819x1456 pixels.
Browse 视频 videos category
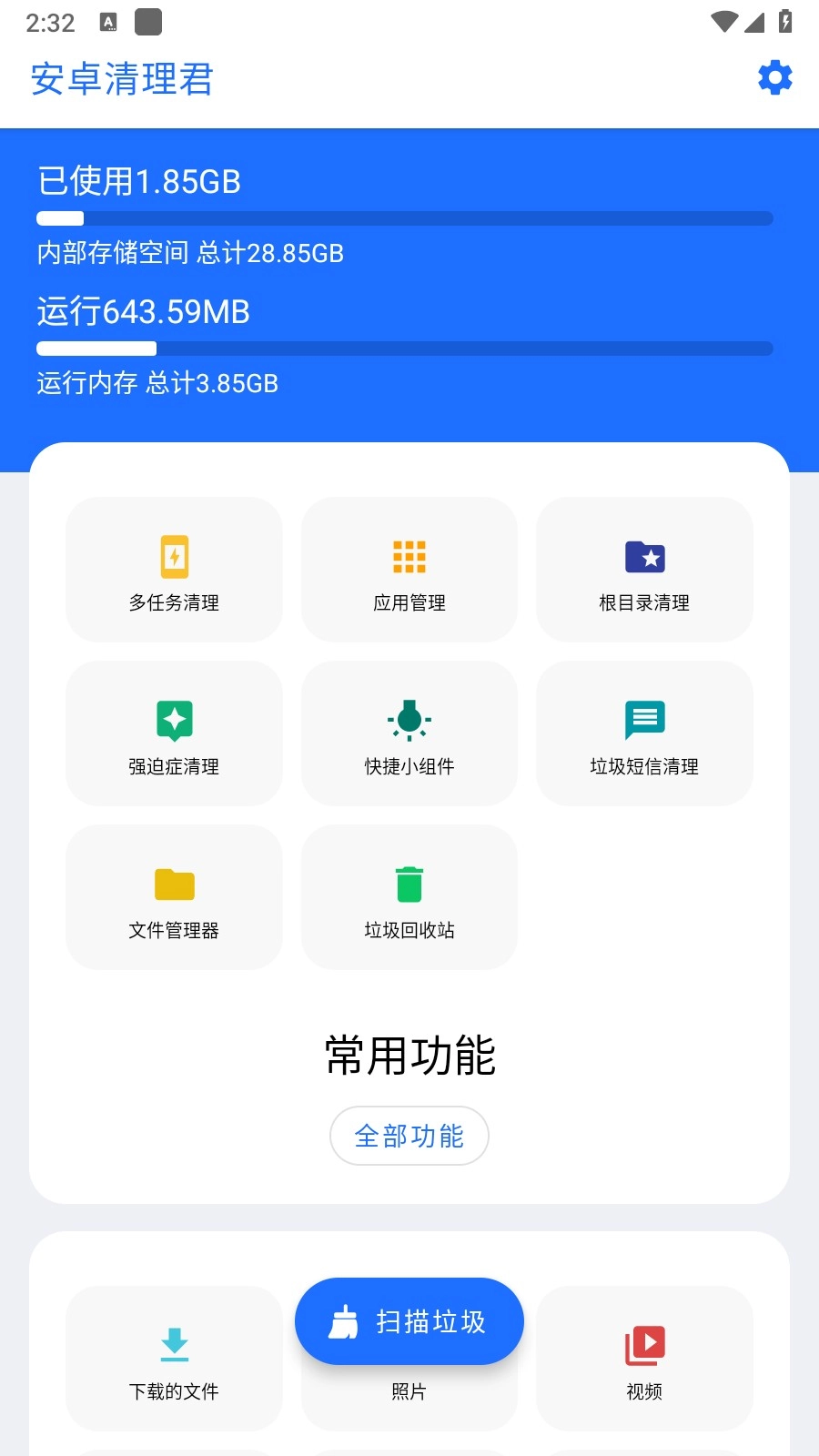pos(644,1359)
